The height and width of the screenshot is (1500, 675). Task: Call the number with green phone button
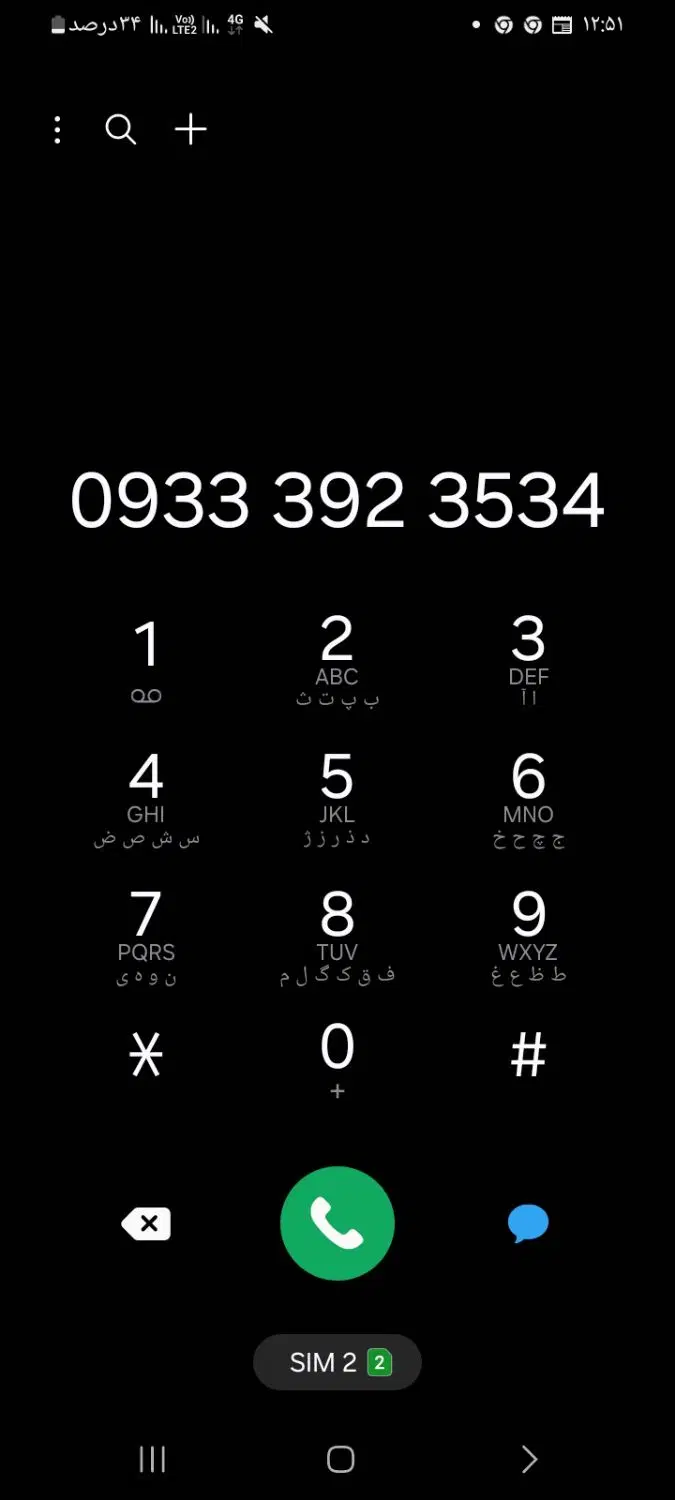[337, 1224]
